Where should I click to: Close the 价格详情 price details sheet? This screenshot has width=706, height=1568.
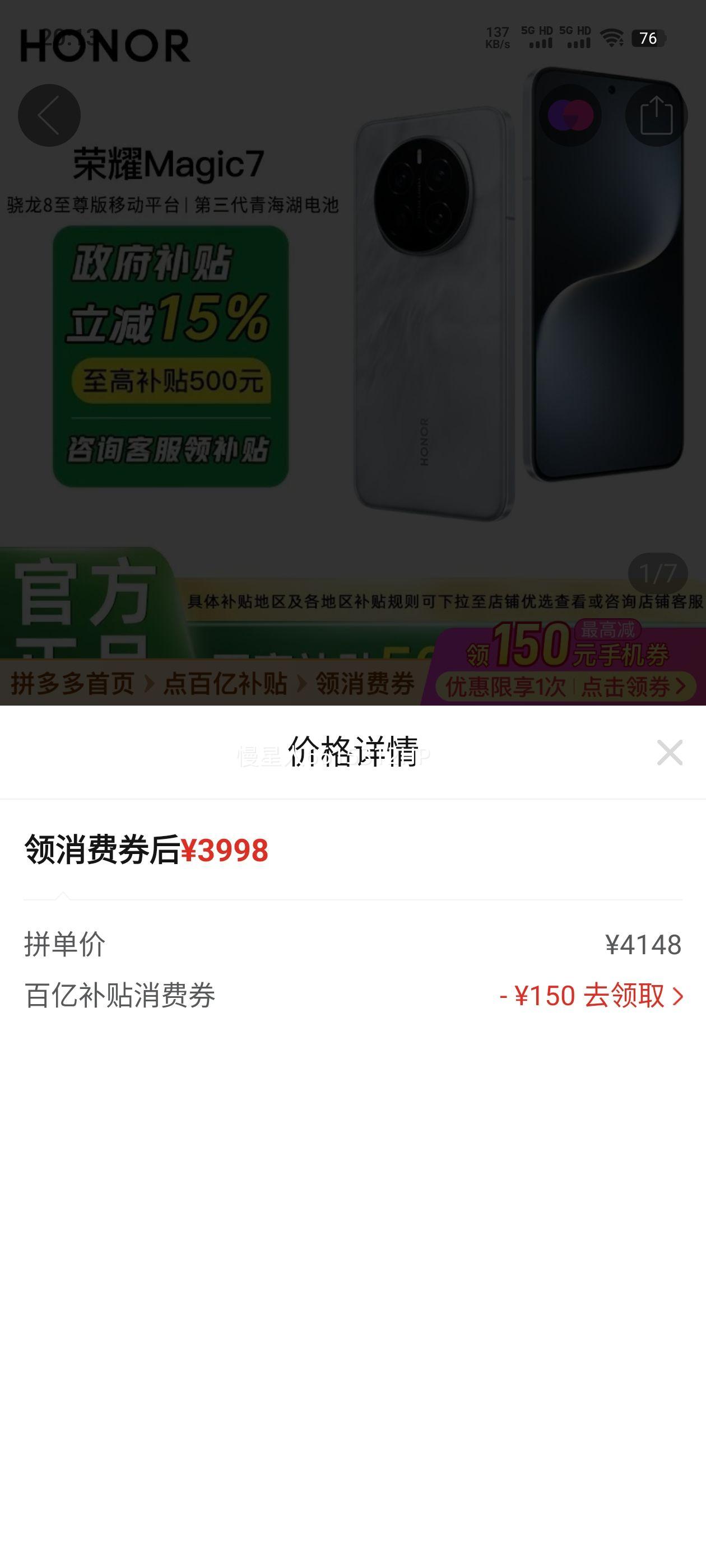(670, 753)
